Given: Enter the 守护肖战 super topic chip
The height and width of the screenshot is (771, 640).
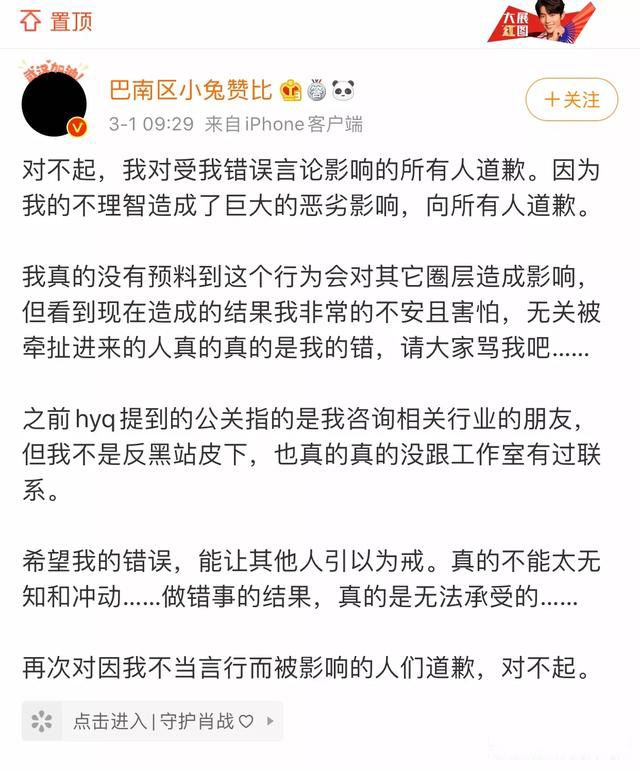Looking at the screenshot, I should click(x=152, y=721).
